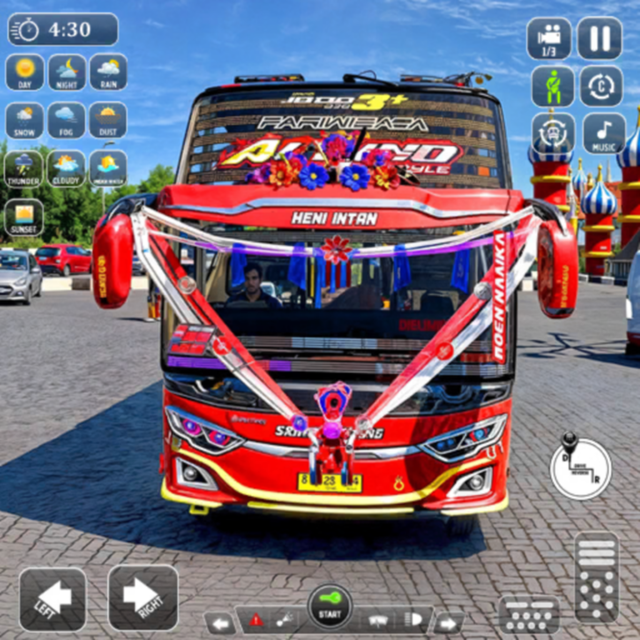Image resolution: width=640 pixels, height=640 pixels.
Task: Turn on the hazard warning lights
Action: pyautogui.click(x=256, y=620)
